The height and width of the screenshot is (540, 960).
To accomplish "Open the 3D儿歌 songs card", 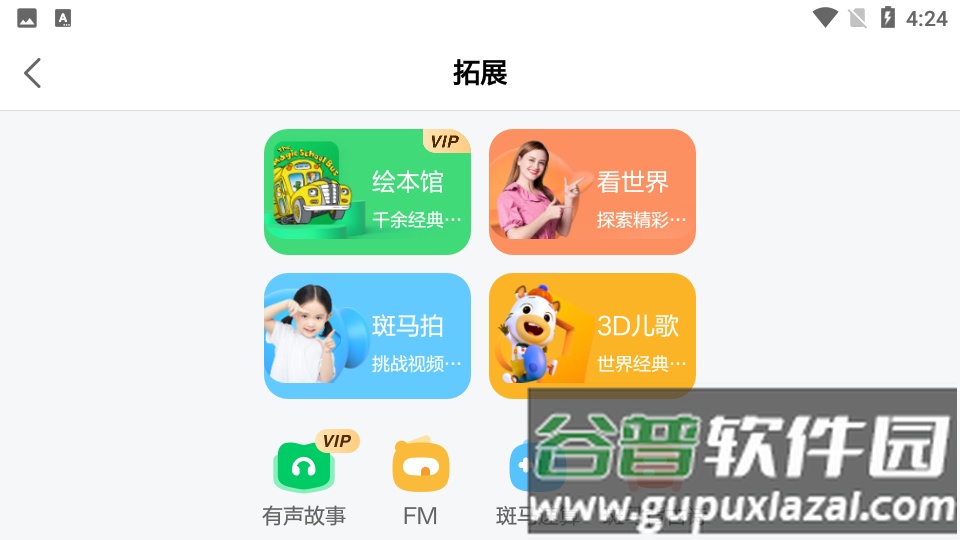I will pos(592,336).
